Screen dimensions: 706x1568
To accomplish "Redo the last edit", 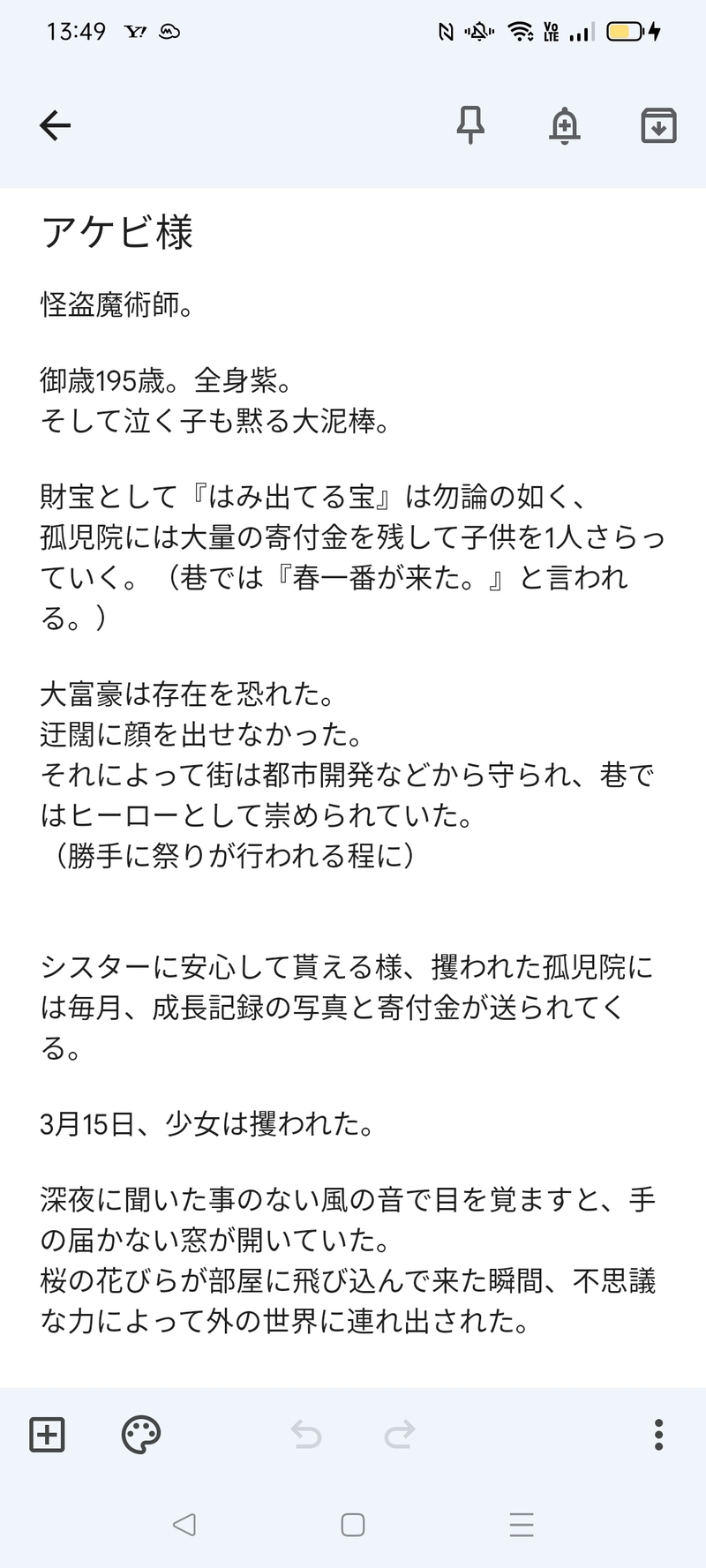I will click(400, 1435).
